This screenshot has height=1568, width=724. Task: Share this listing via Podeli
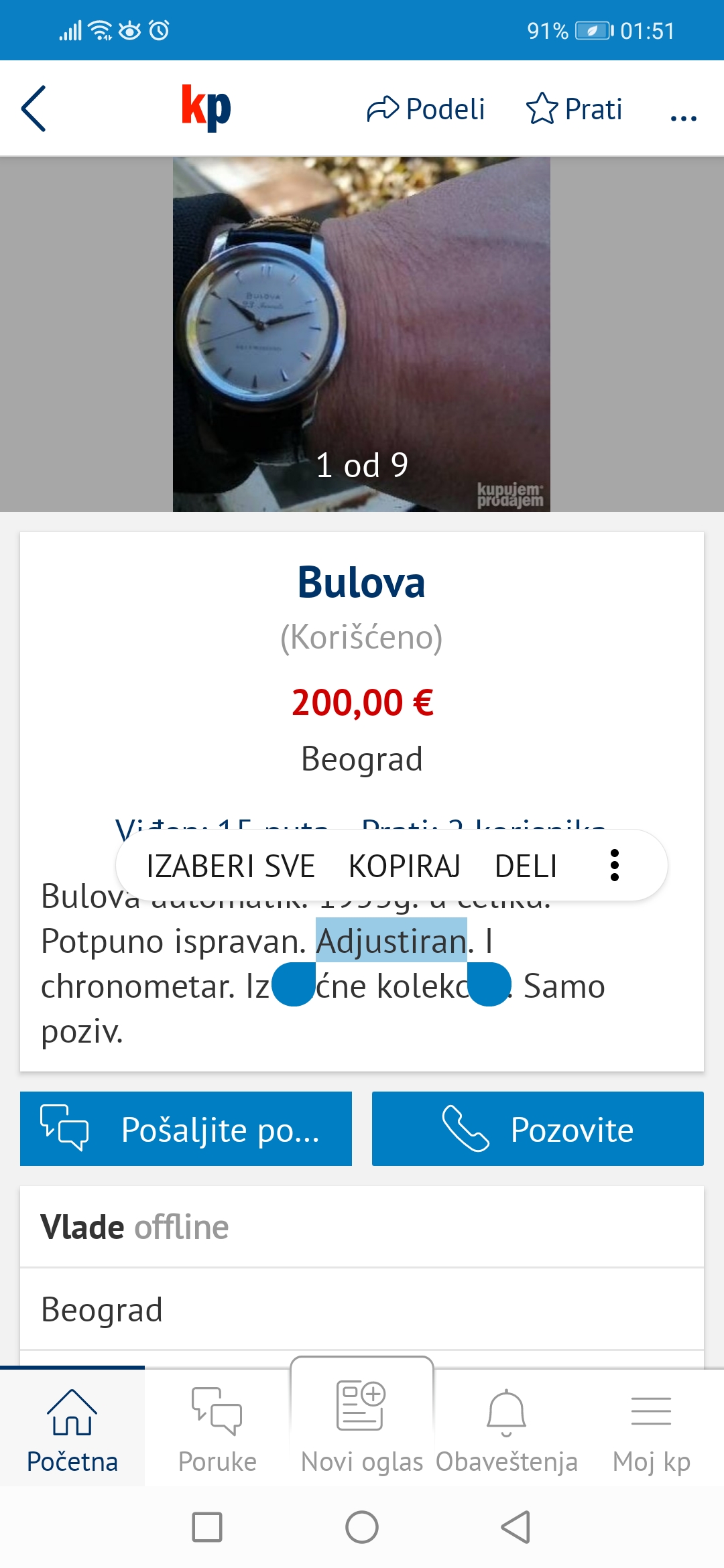426,109
